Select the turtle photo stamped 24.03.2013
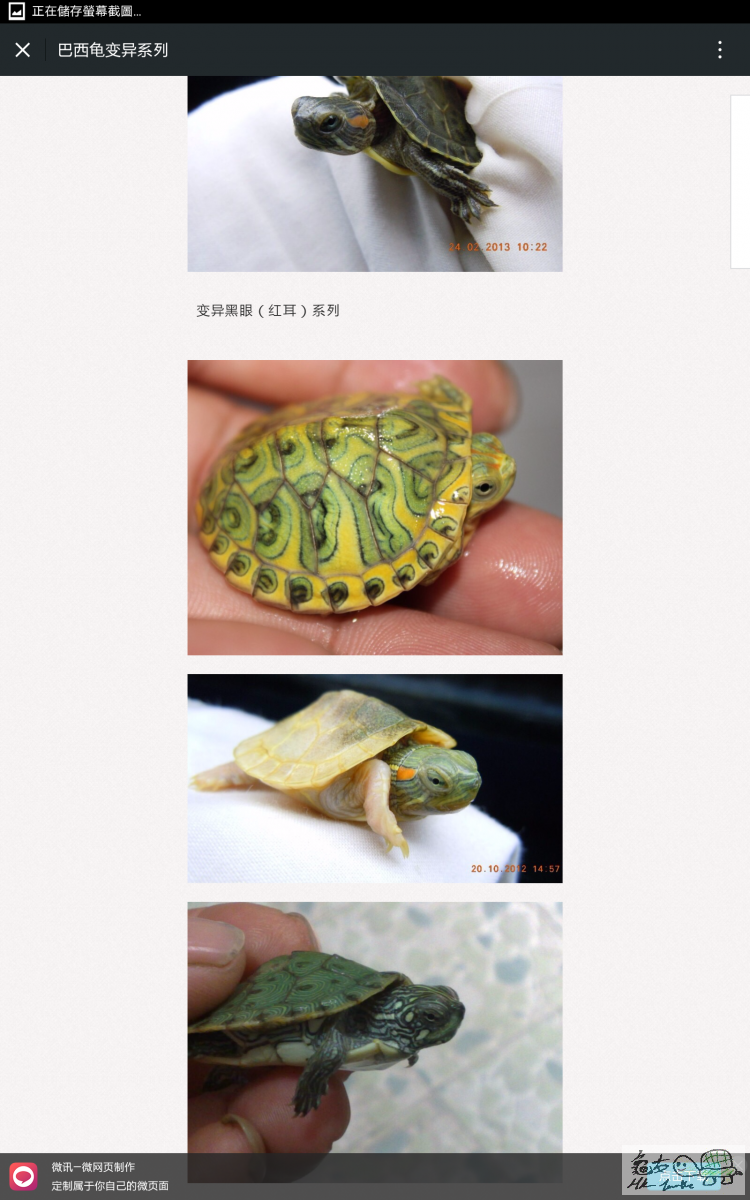 click(x=374, y=173)
